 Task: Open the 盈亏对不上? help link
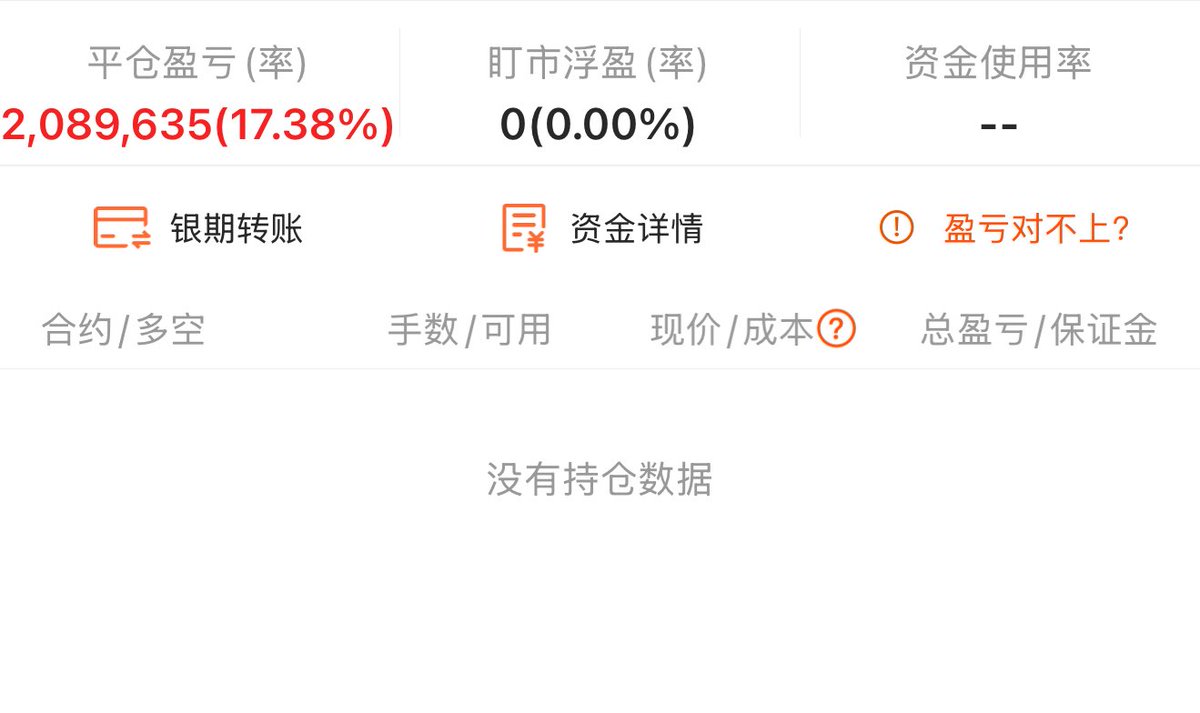pos(1005,229)
